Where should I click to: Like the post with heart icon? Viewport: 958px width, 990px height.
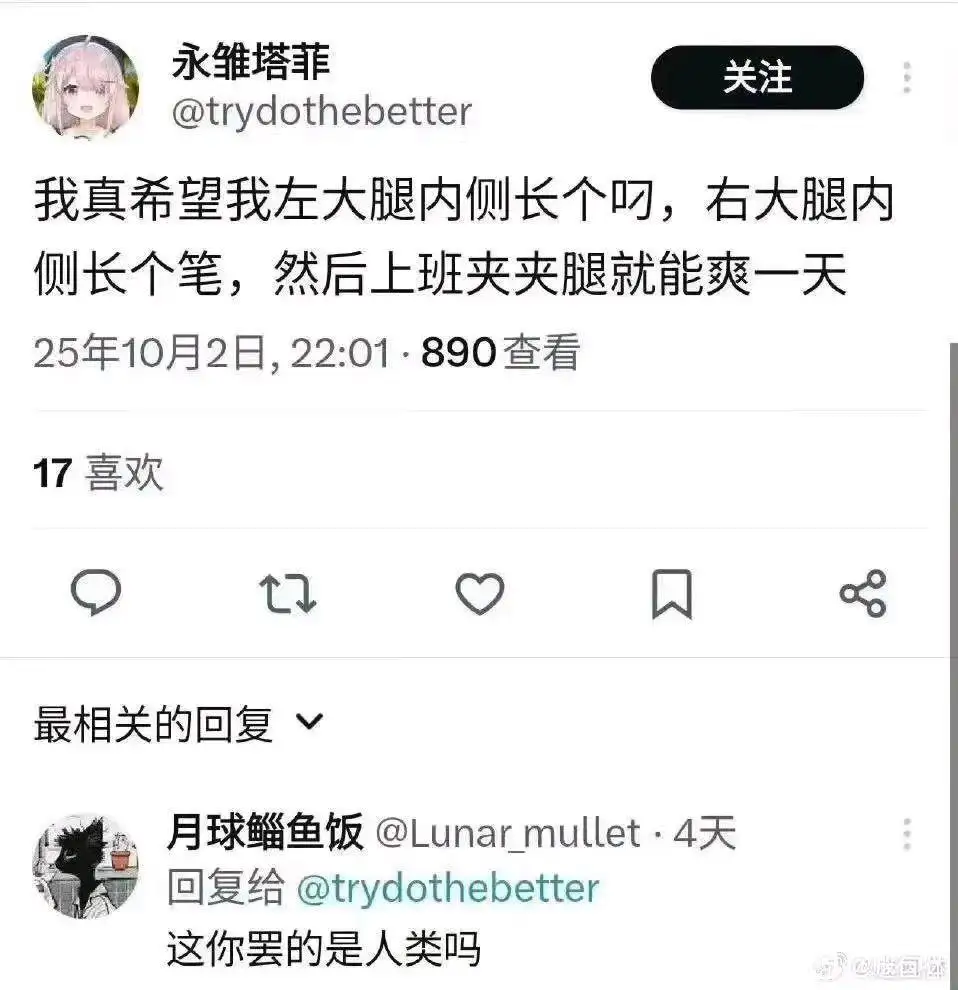pyautogui.click(x=480, y=593)
